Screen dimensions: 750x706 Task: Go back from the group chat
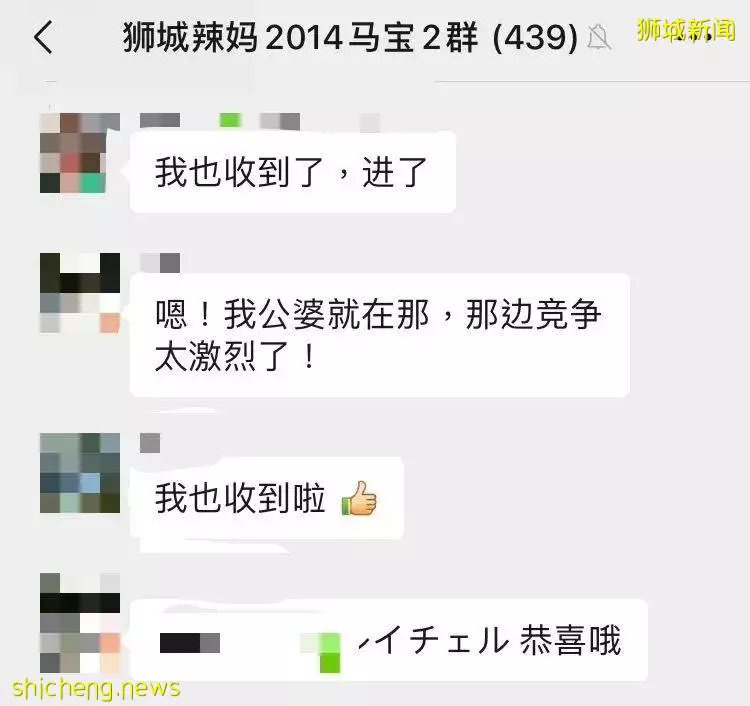(43, 38)
